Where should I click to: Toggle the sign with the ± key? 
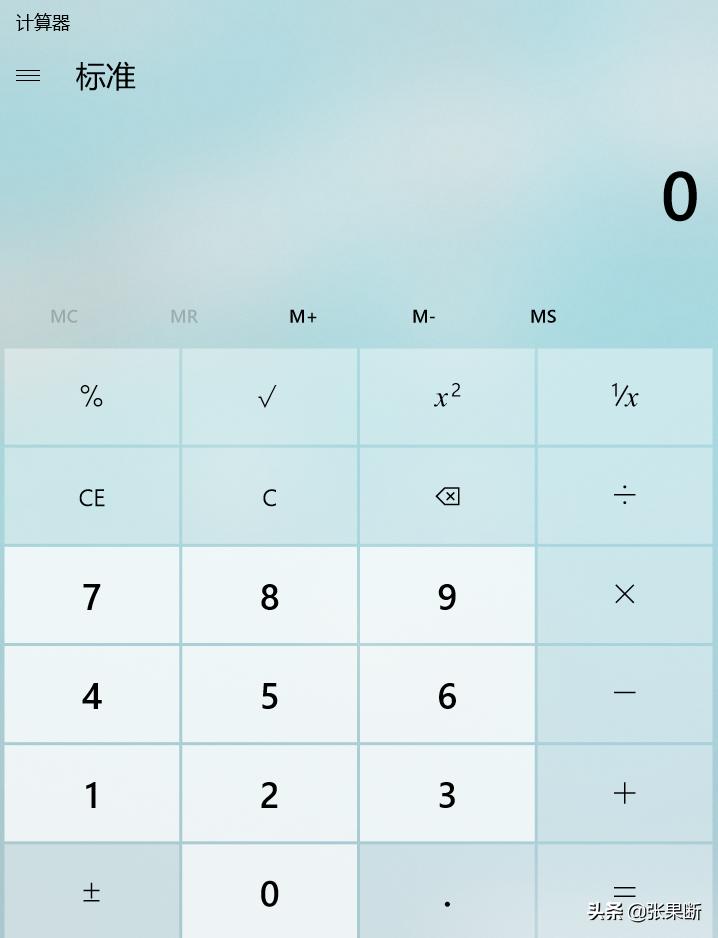point(92,892)
